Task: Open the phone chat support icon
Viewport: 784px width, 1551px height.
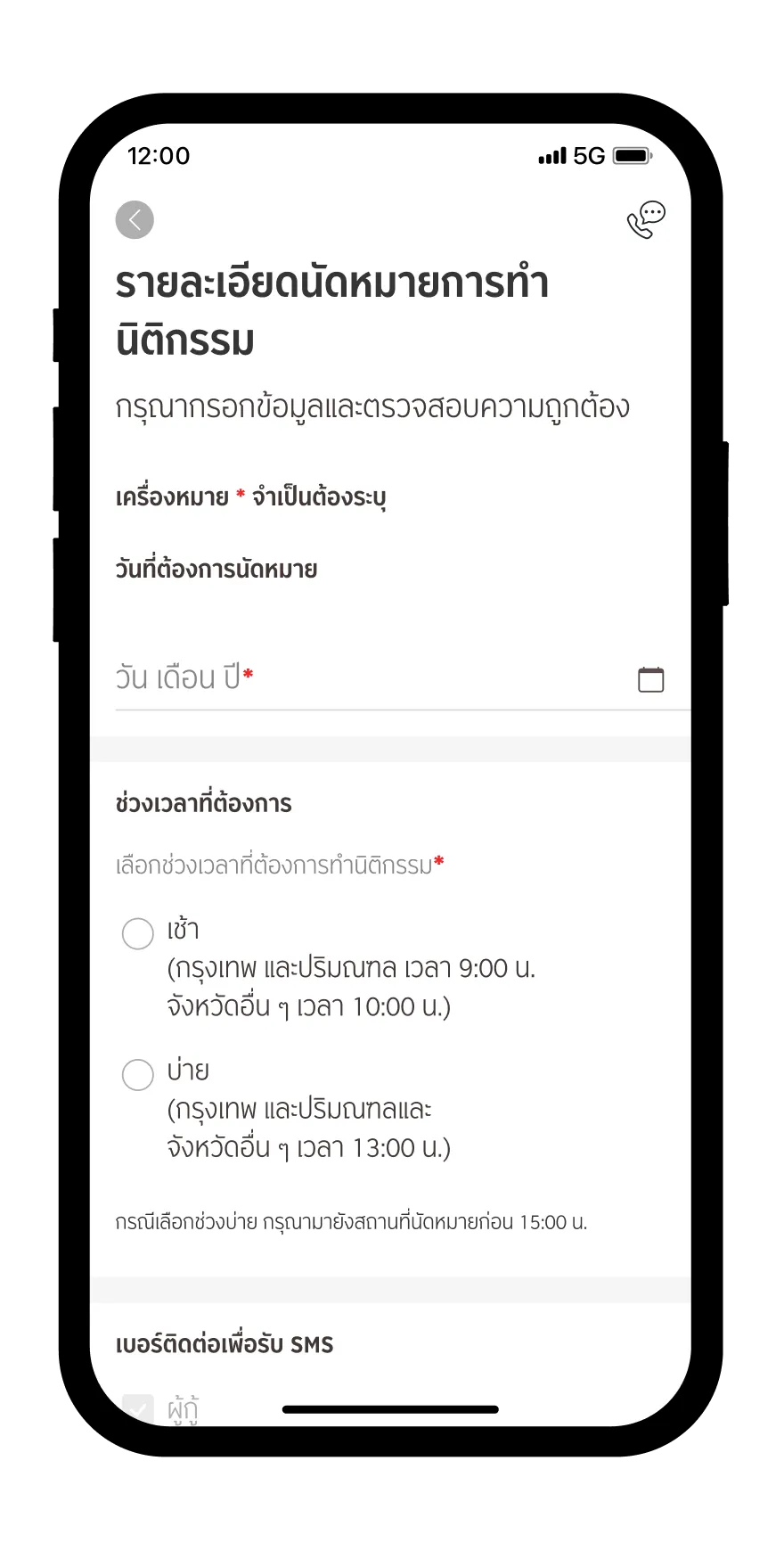Action: pos(646,220)
